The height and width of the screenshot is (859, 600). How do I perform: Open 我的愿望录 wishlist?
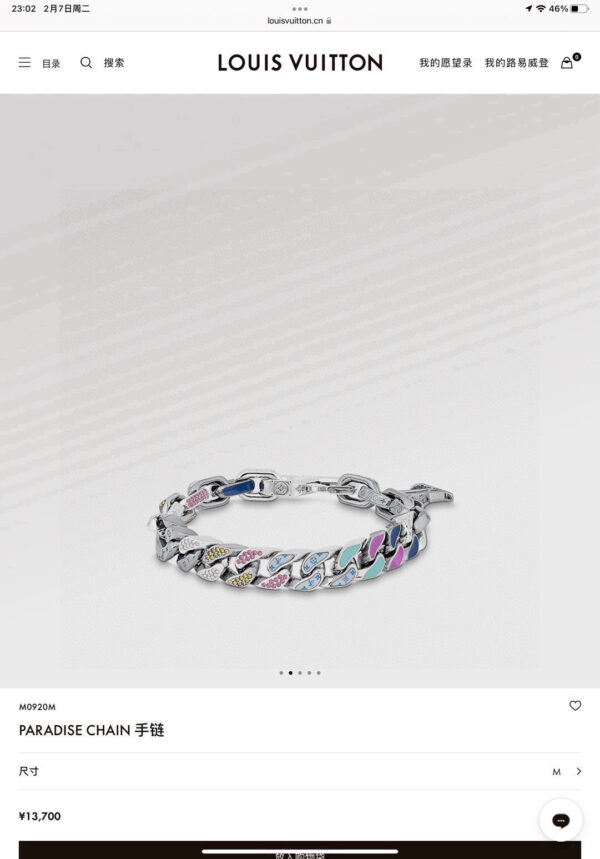[445, 63]
